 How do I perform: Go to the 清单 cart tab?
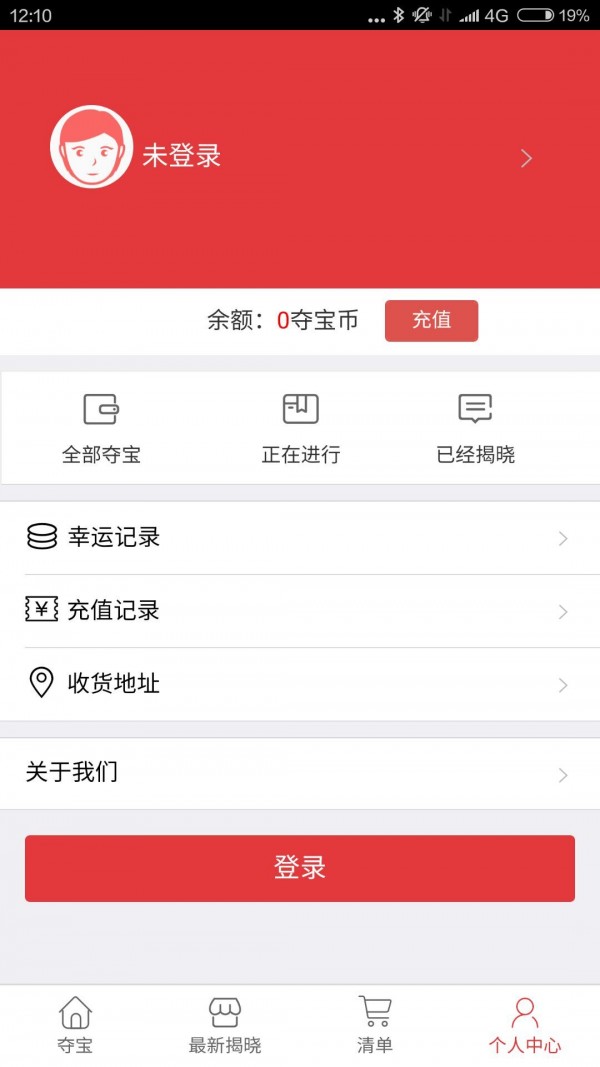click(x=375, y=1025)
